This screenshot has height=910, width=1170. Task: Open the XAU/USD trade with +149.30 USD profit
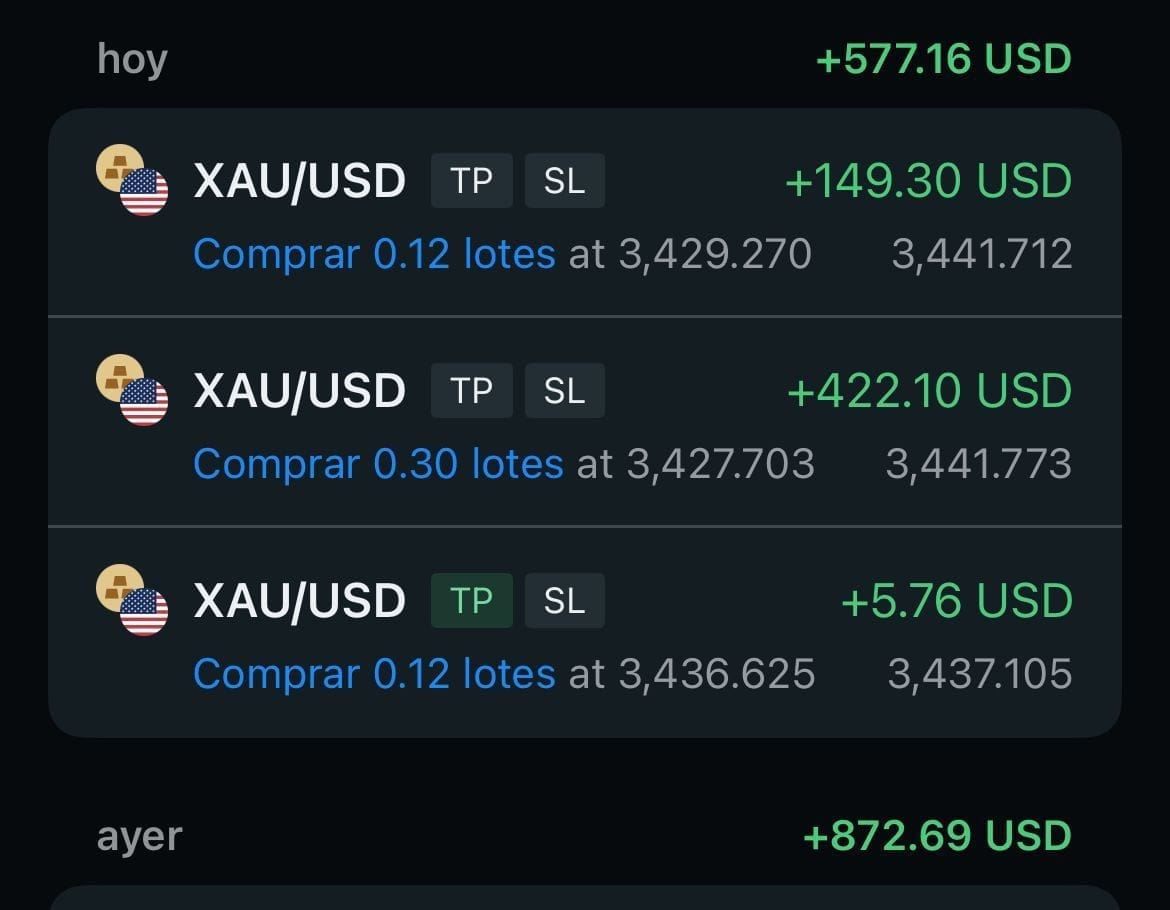click(584, 215)
